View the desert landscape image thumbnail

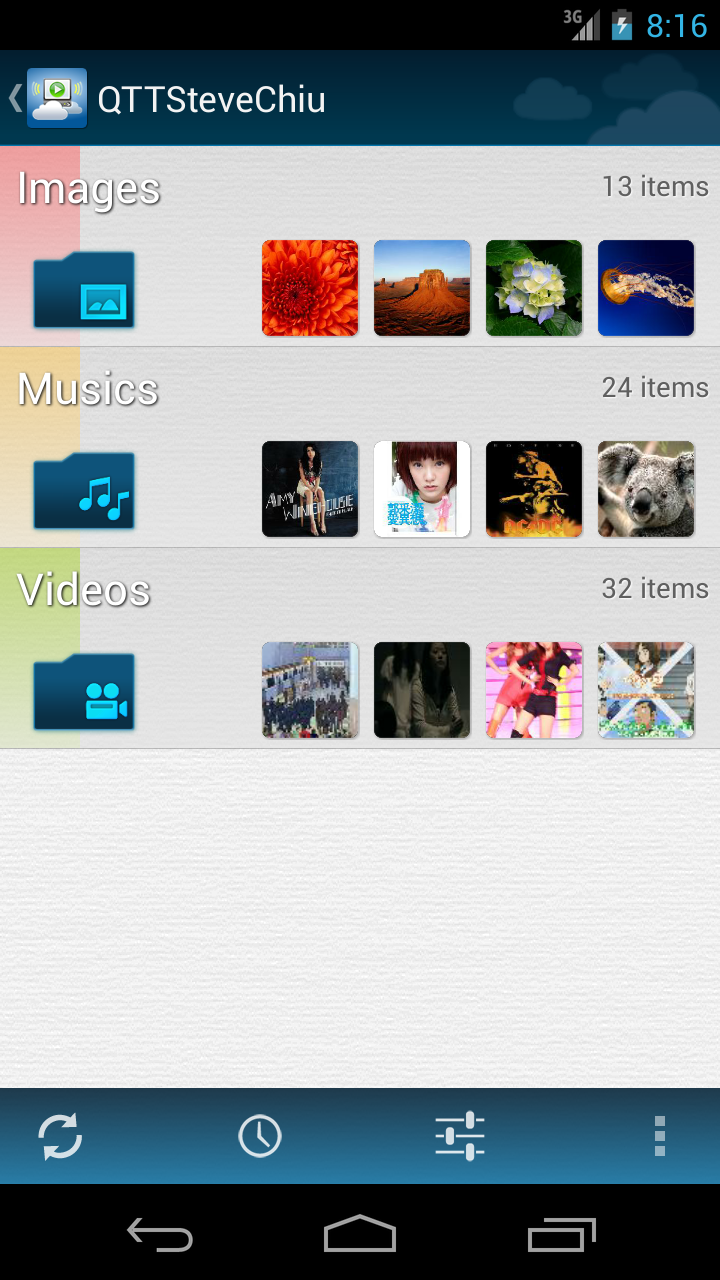click(422, 288)
